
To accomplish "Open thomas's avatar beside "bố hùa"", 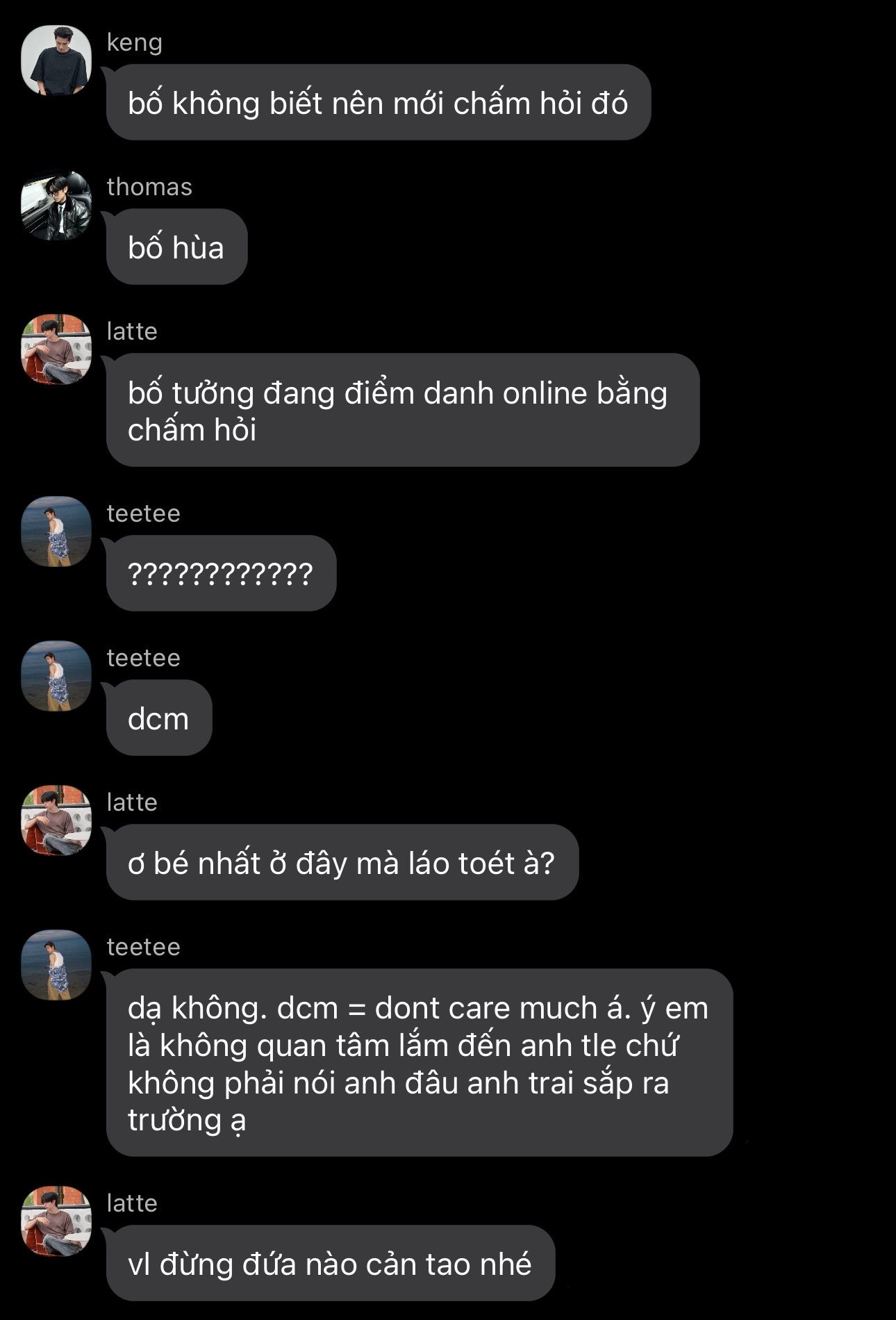I will pyautogui.click(x=56, y=205).
